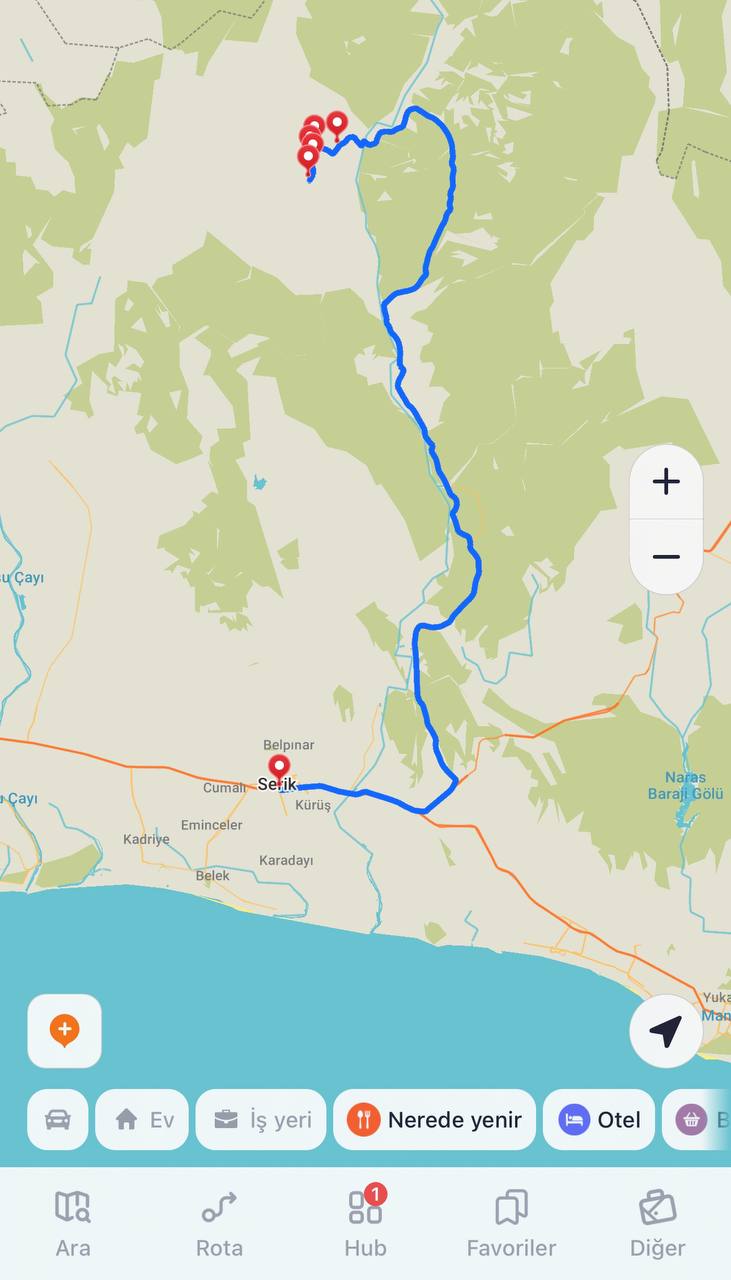Select the Ev home shortcut
731x1280 pixels.
[143, 1120]
